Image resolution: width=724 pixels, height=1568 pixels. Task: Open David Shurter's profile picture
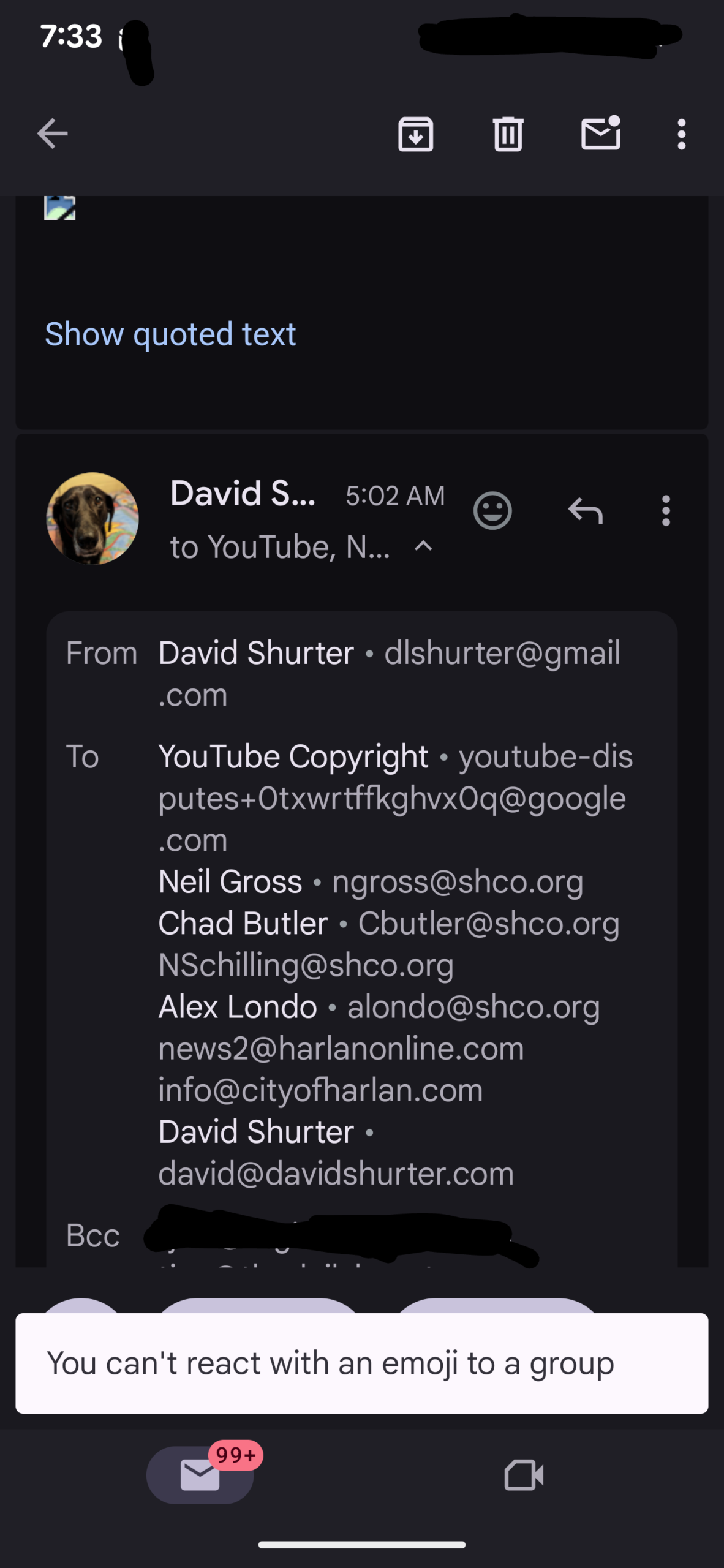(92, 518)
